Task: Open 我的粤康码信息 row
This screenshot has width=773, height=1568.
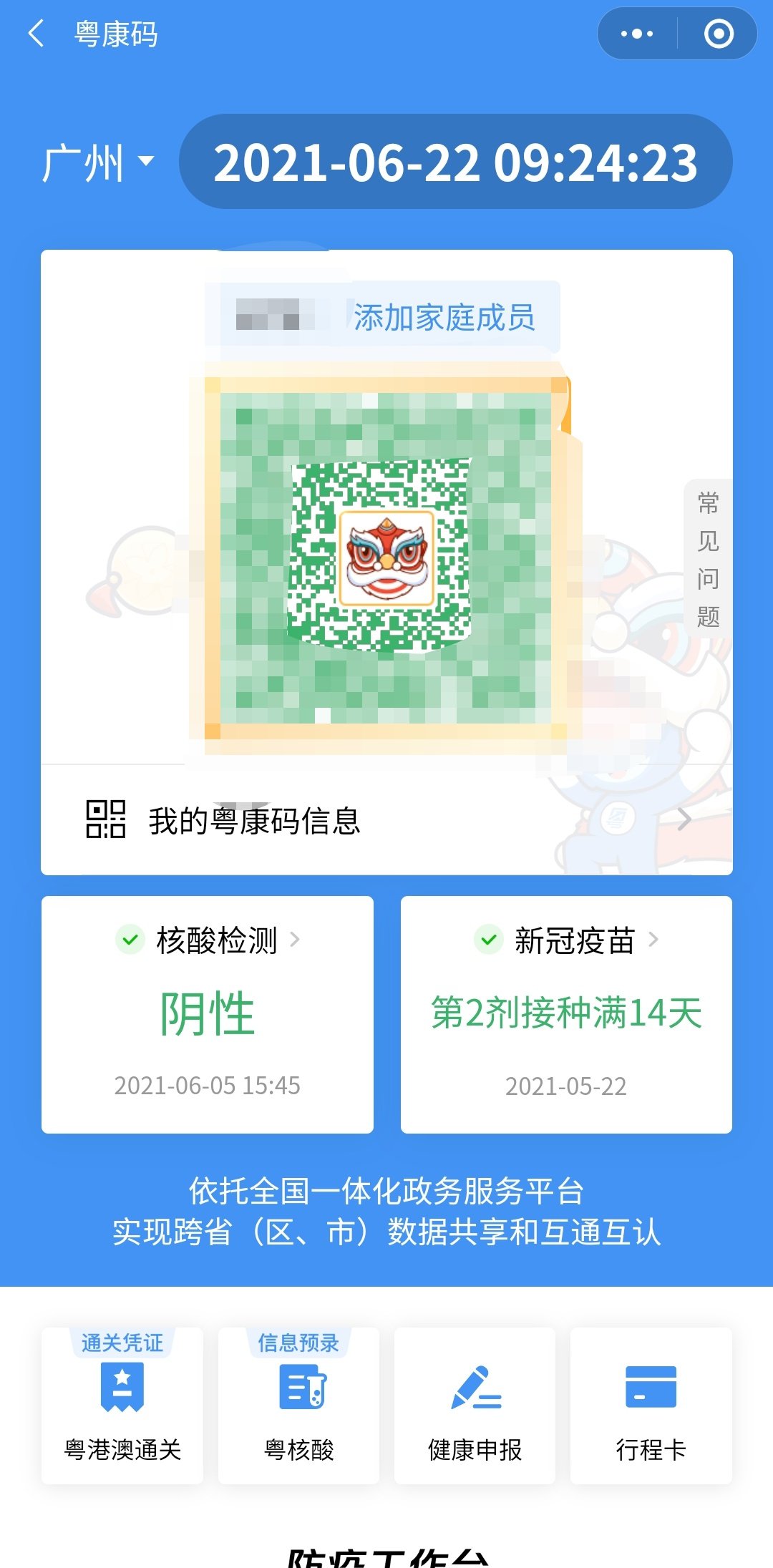Action: [386, 820]
